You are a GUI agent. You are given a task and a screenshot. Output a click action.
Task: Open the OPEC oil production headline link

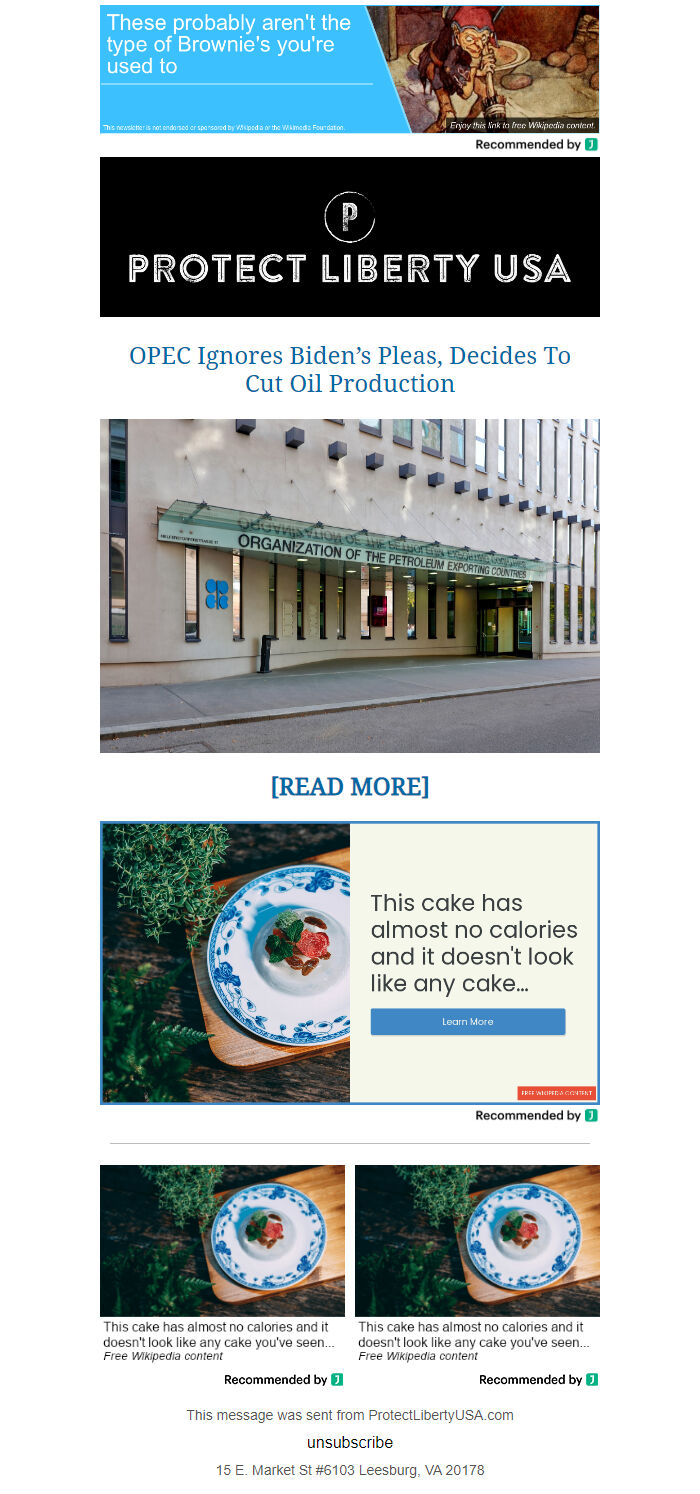pos(349,369)
